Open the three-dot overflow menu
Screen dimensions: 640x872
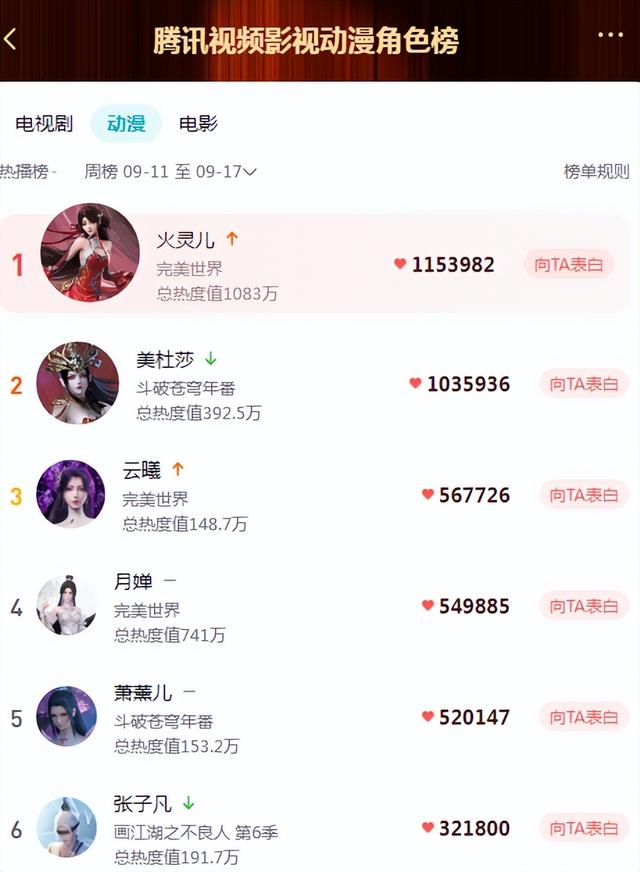pos(610,35)
